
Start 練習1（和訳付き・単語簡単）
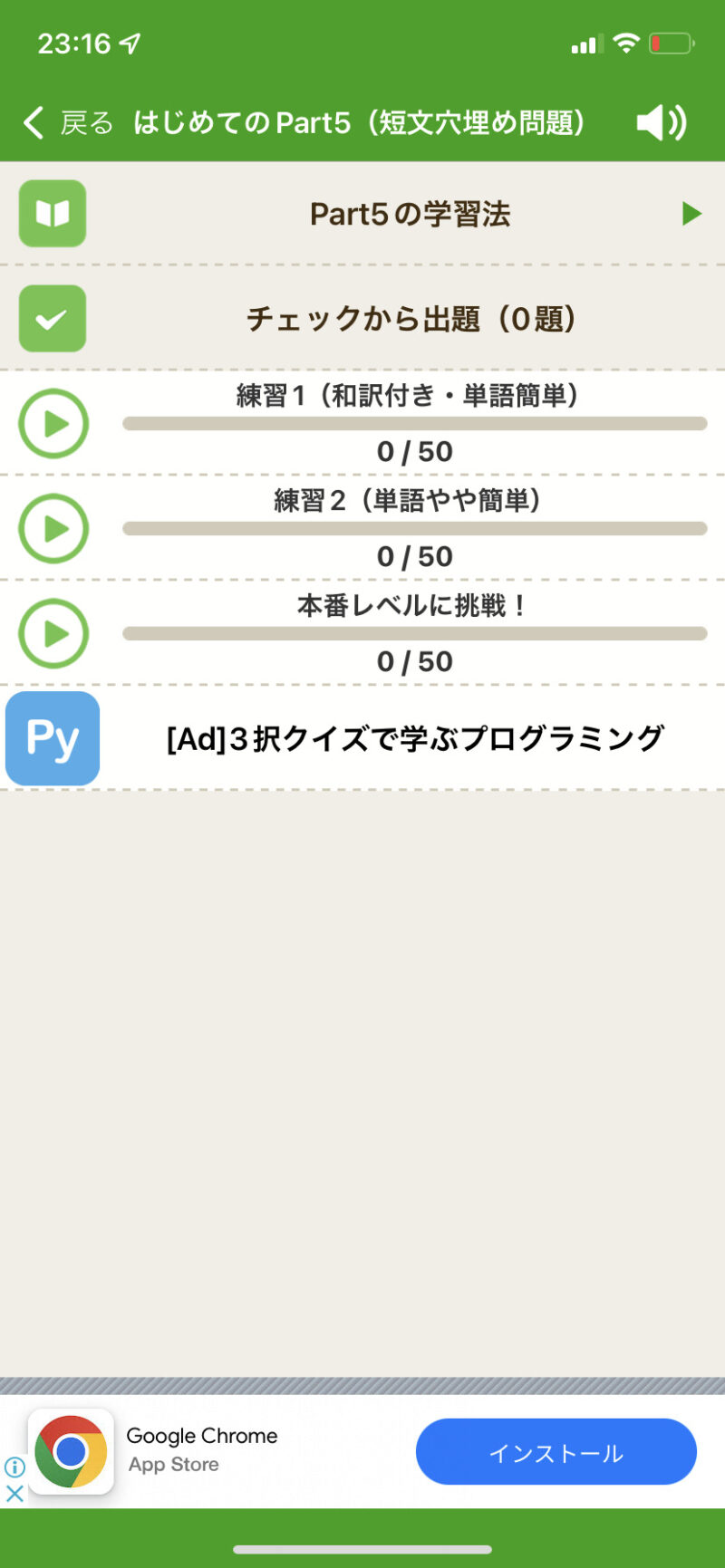pos(54,423)
